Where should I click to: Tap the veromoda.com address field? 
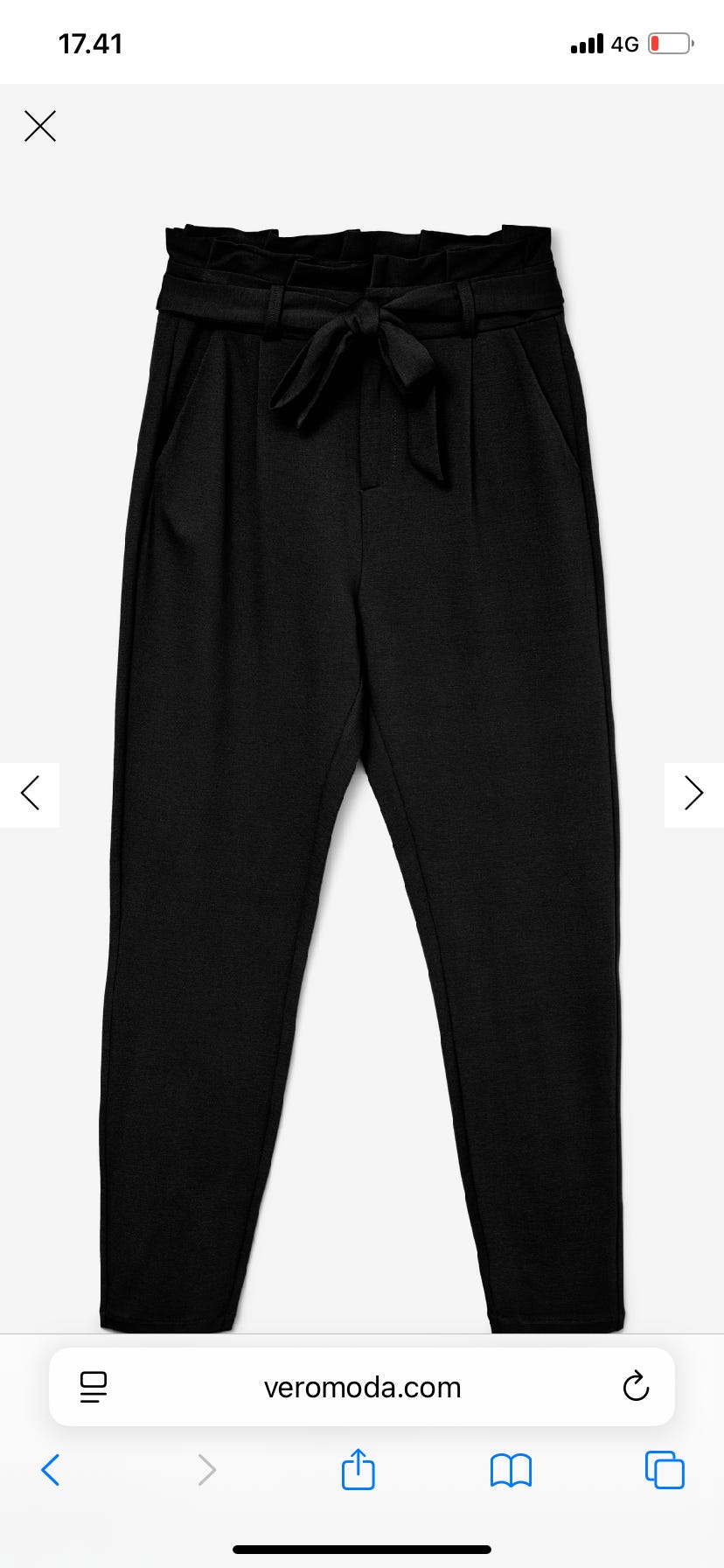[x=362, y=1387]
